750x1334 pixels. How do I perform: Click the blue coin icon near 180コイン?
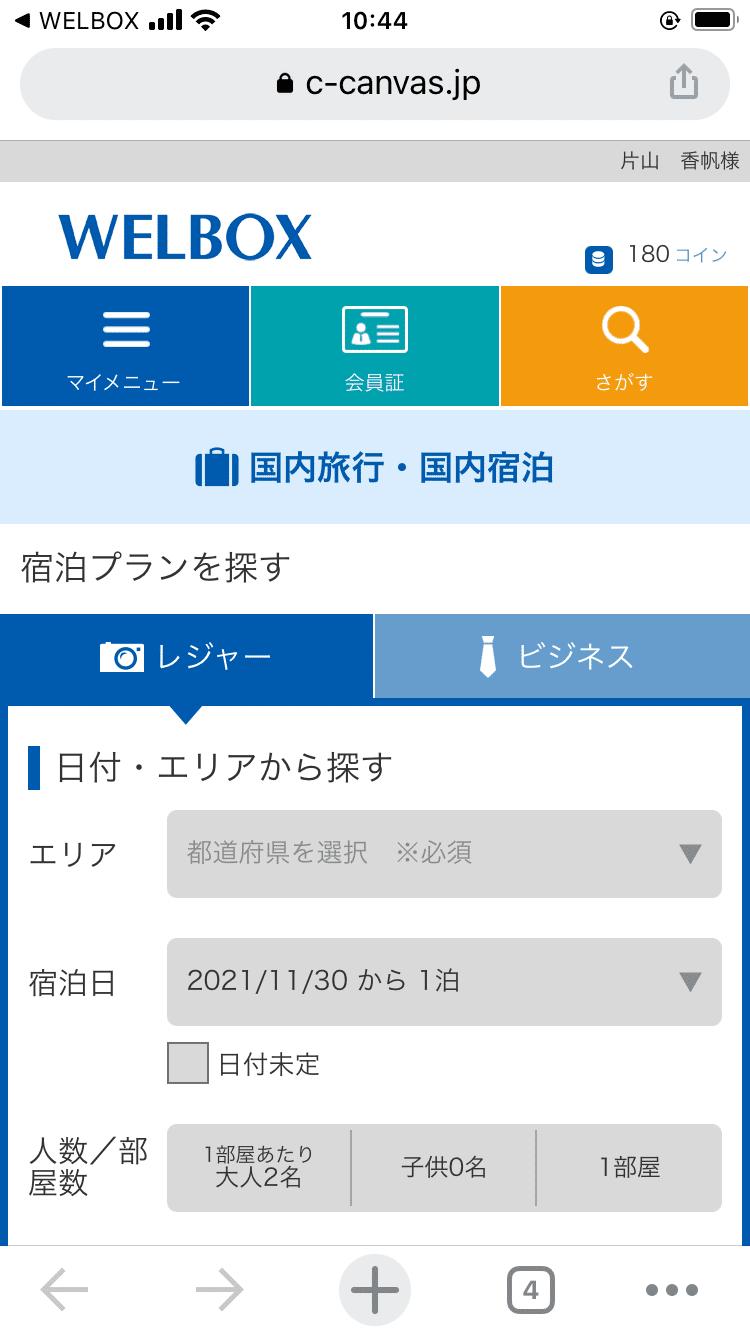(597, 257)
